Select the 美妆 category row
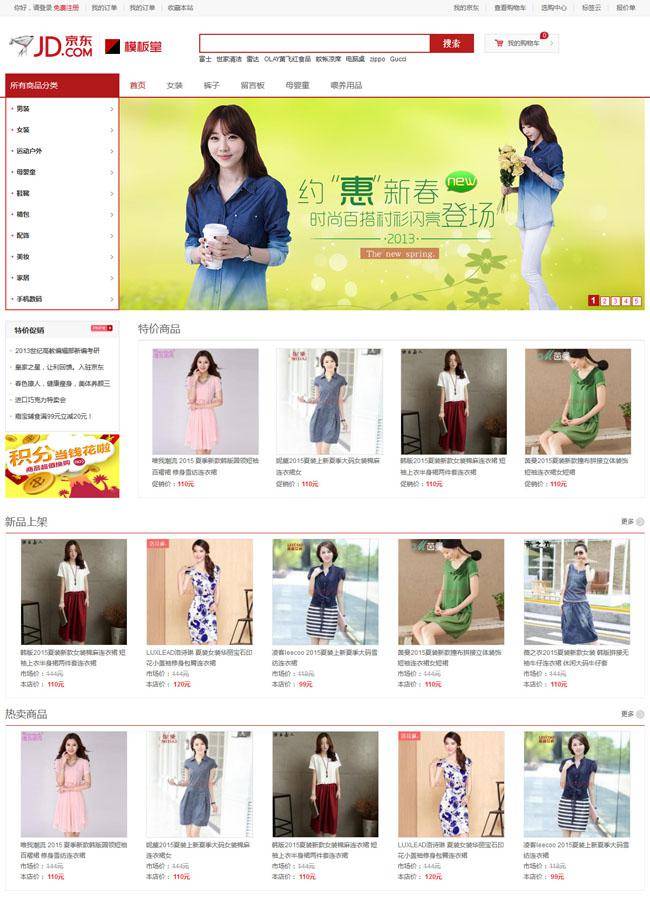This screenshot has width=650, height=898. point(62,257)
